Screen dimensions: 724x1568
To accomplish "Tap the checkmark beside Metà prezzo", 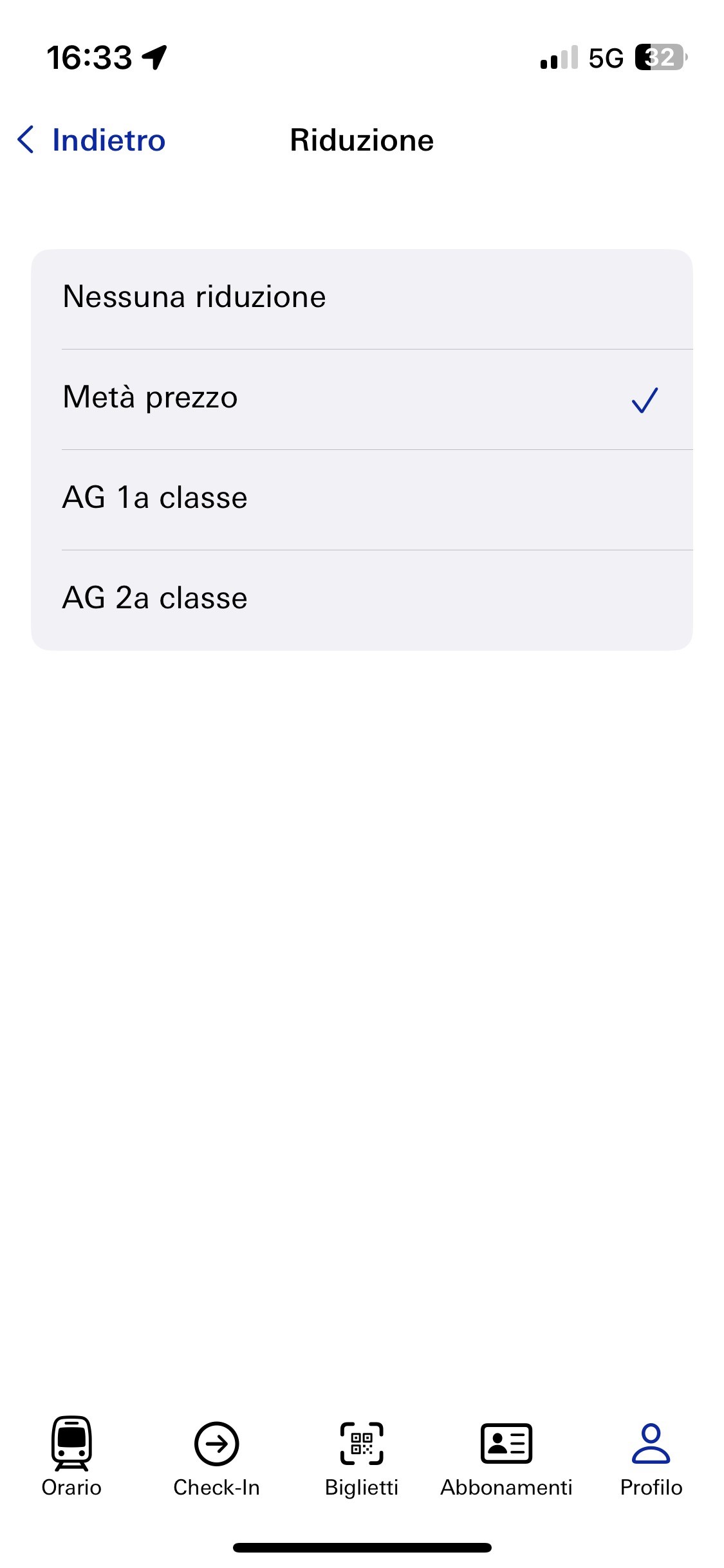I will [x=644, y=400].
